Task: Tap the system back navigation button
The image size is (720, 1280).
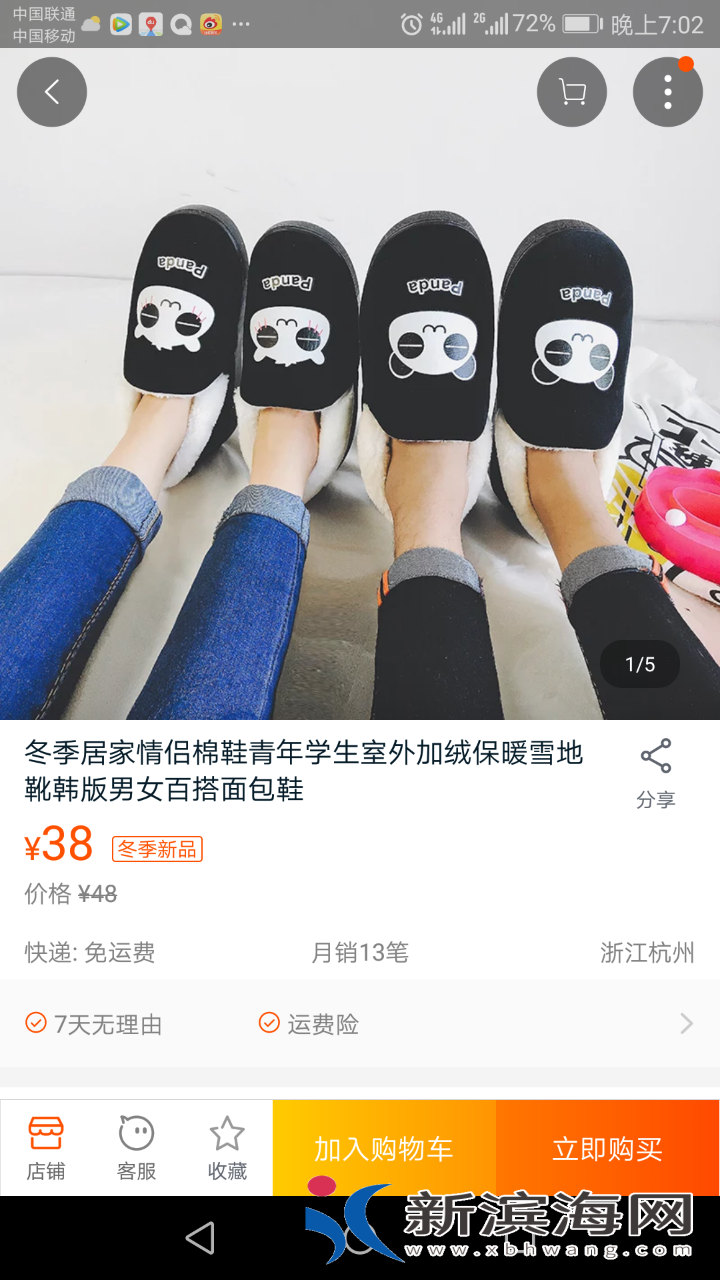Action: [x=200, y=1238]
